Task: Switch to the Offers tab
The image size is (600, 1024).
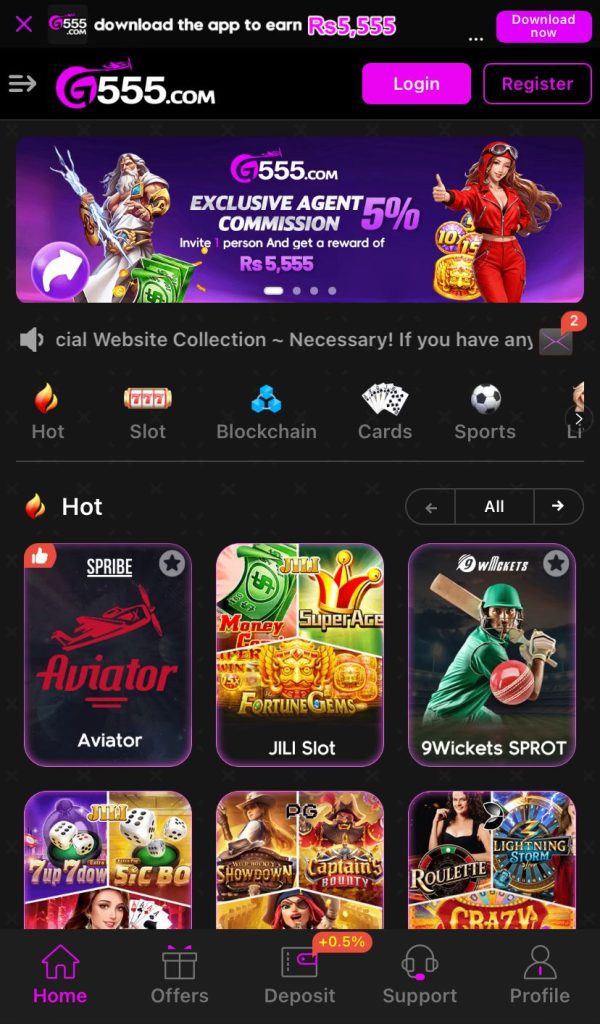Action: 179,975
